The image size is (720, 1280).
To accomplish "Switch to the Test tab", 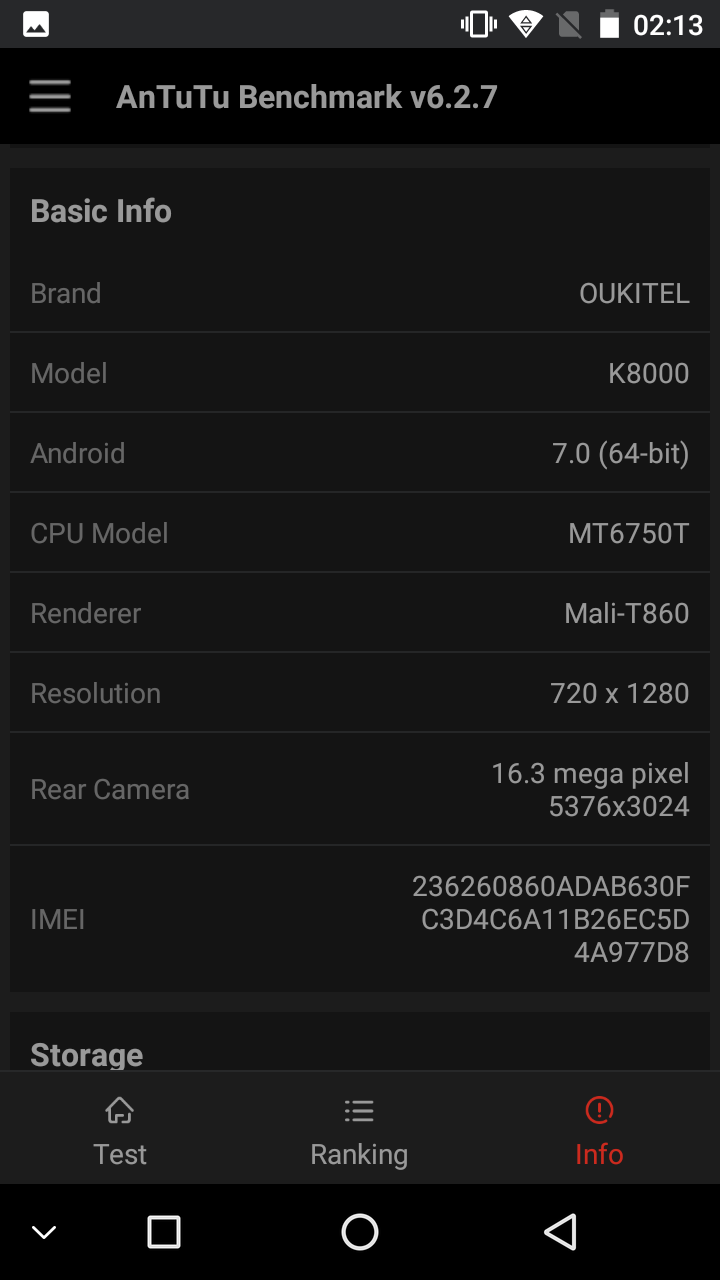I will point(120,1132).
